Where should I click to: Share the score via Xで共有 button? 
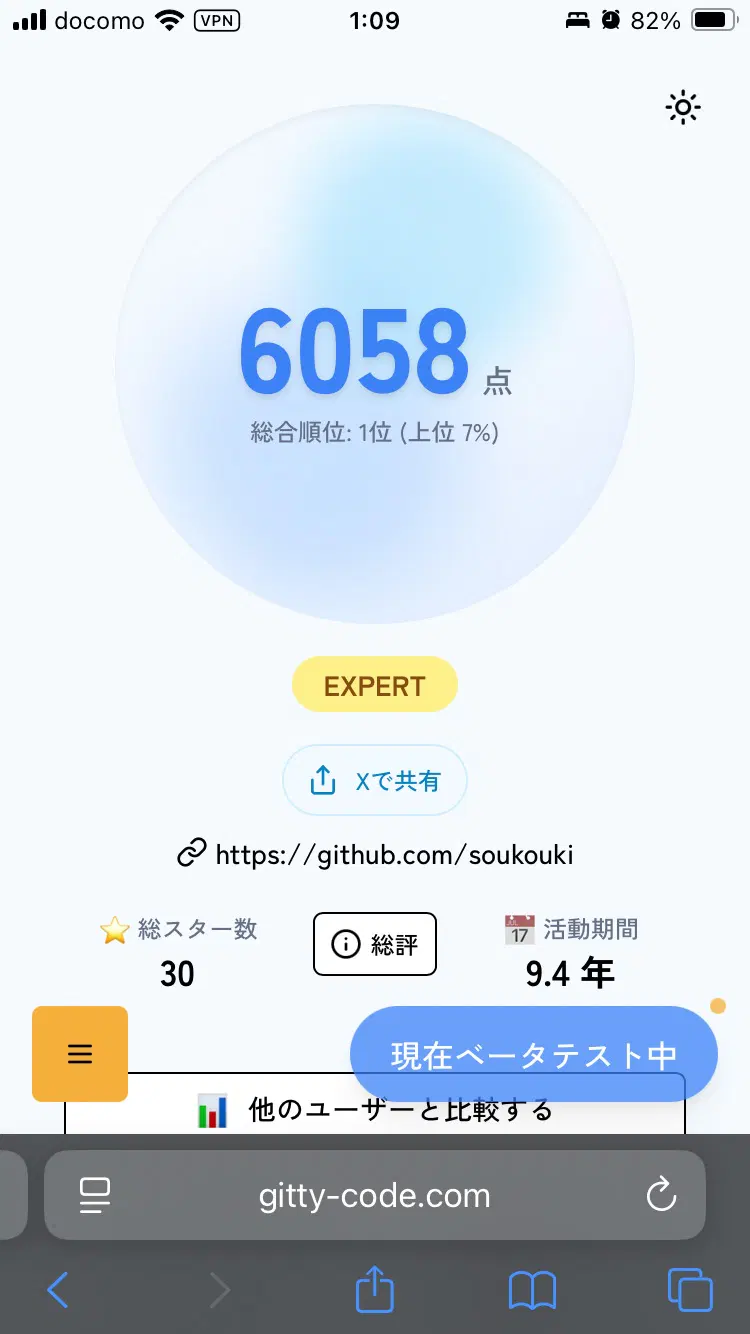[375, 780]
